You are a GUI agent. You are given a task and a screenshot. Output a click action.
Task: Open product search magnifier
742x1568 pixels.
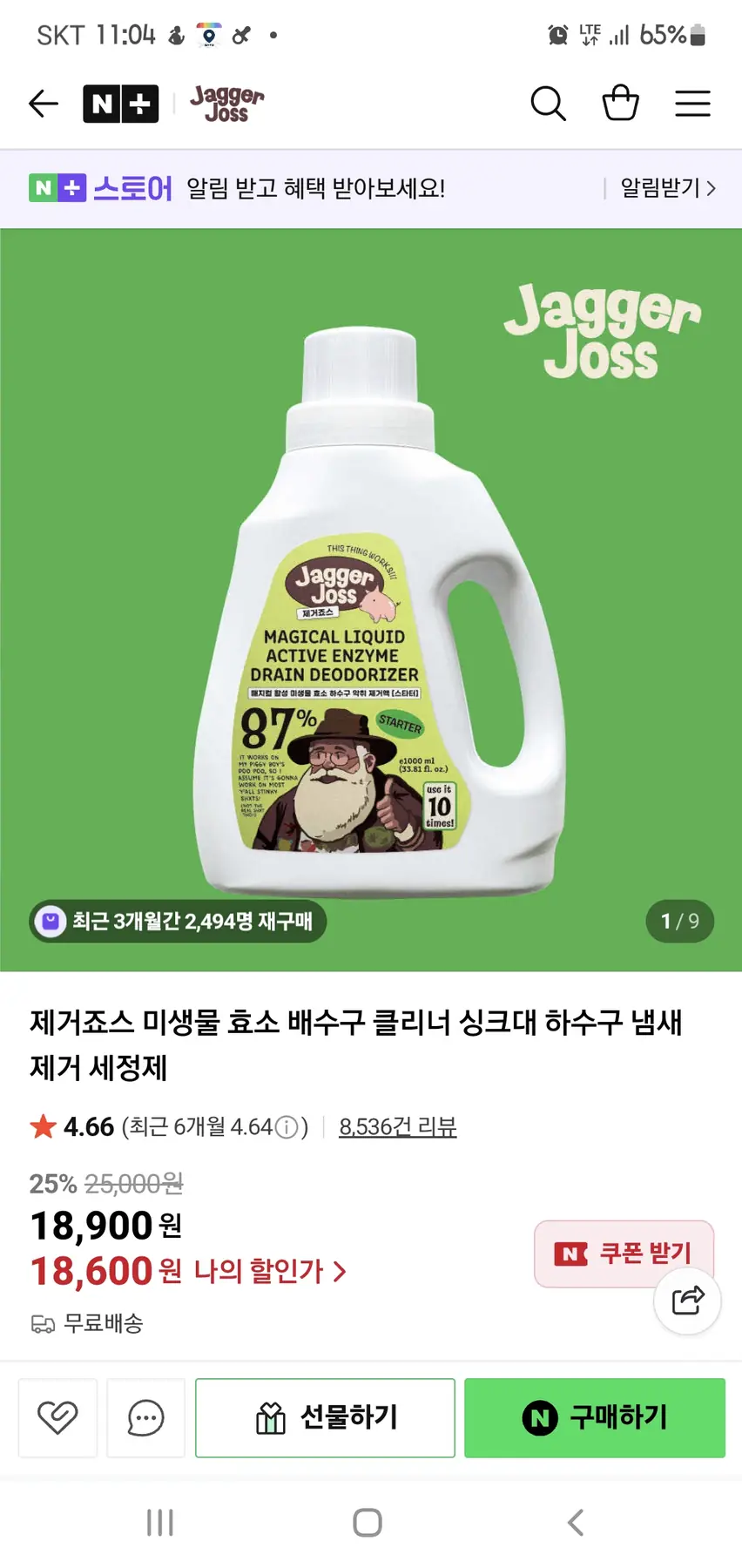coord(548,104)
